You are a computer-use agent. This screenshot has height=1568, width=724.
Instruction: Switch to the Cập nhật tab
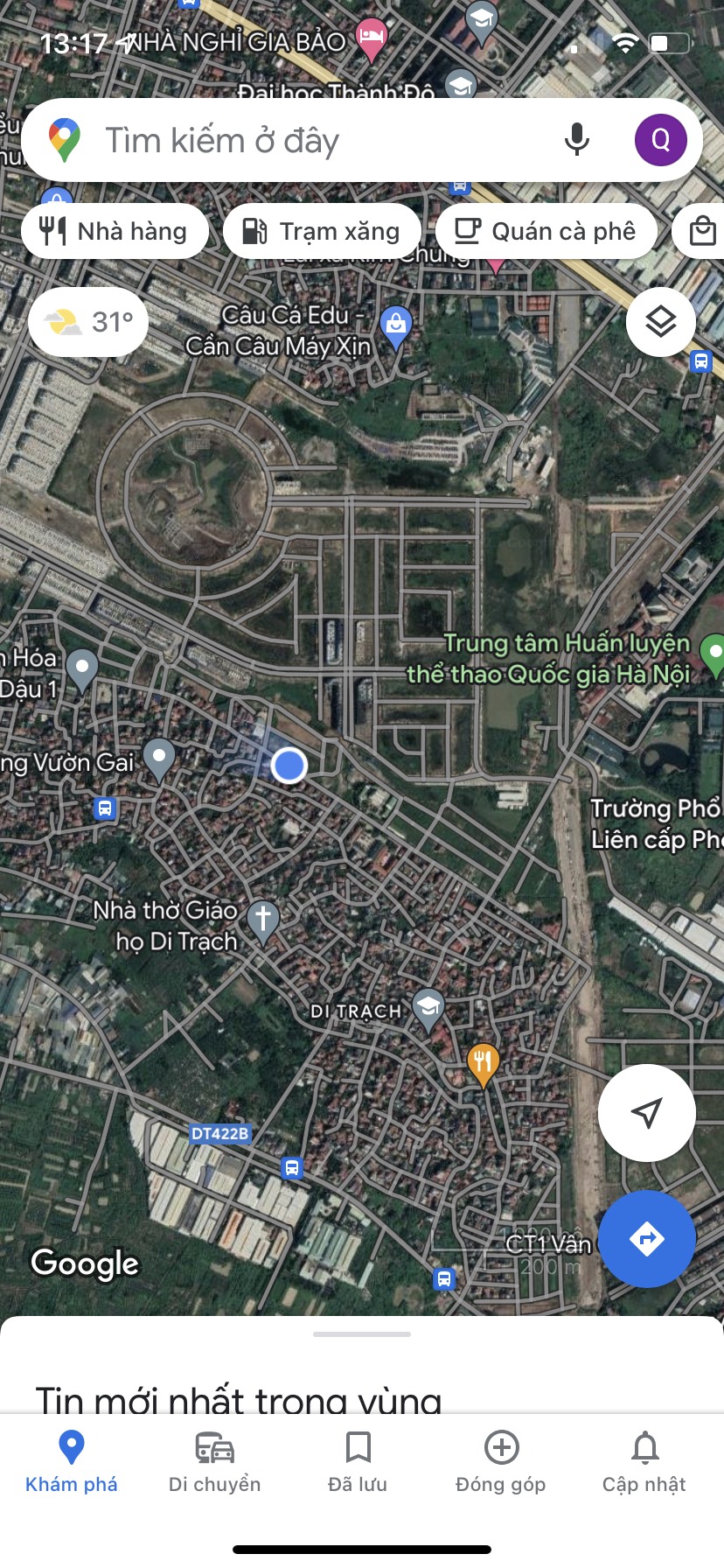tap(644, 1463)
